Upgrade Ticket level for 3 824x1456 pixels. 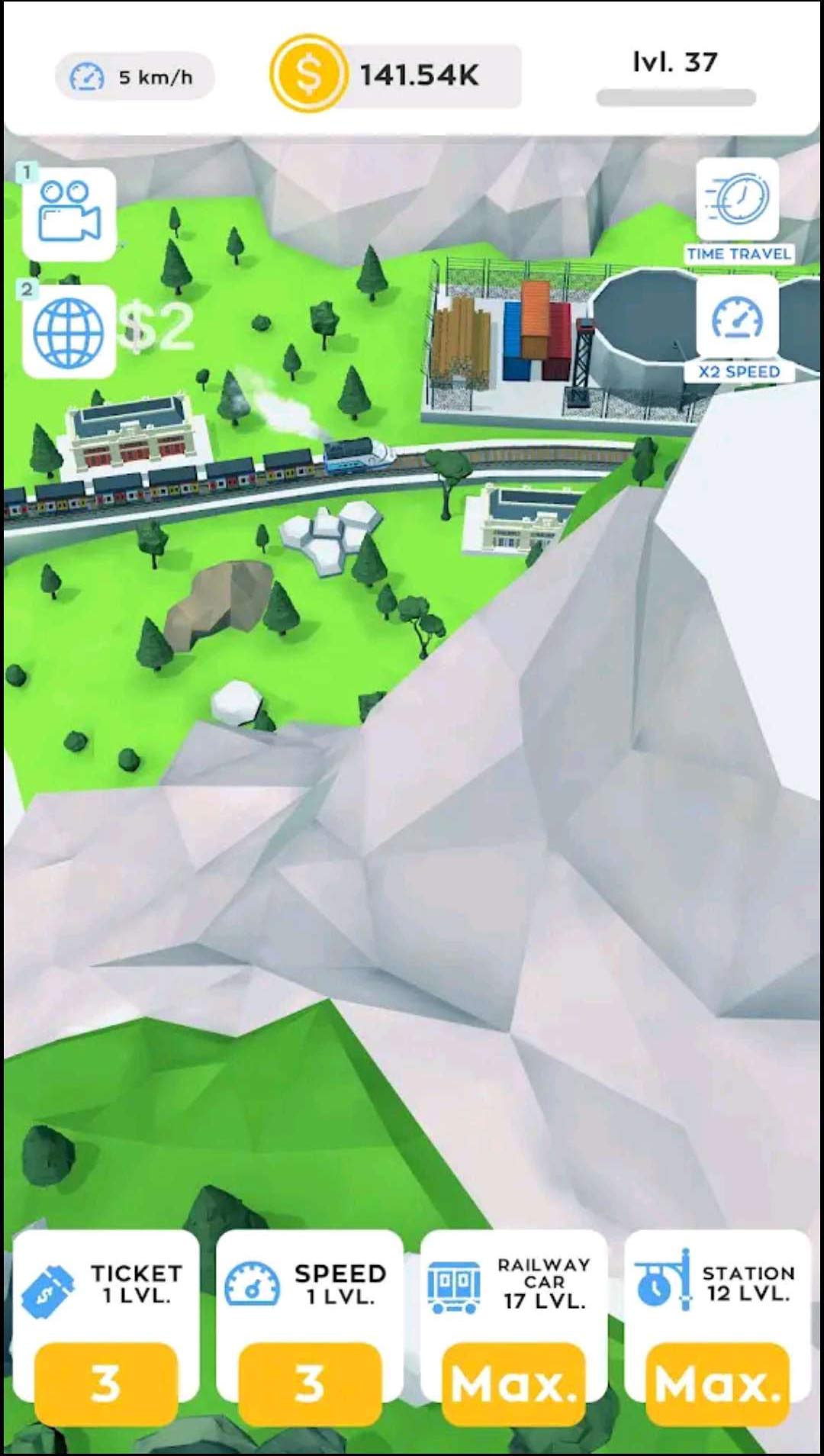106,1383
